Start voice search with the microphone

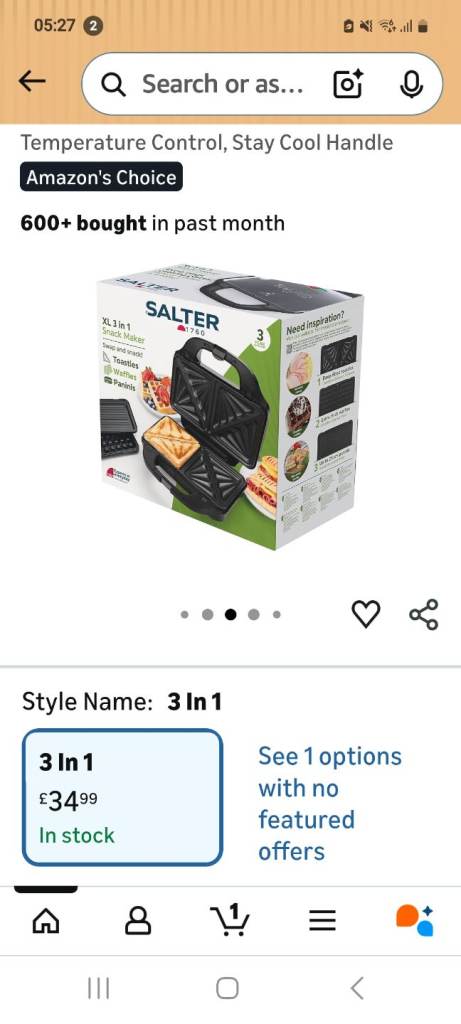[411, 84]
